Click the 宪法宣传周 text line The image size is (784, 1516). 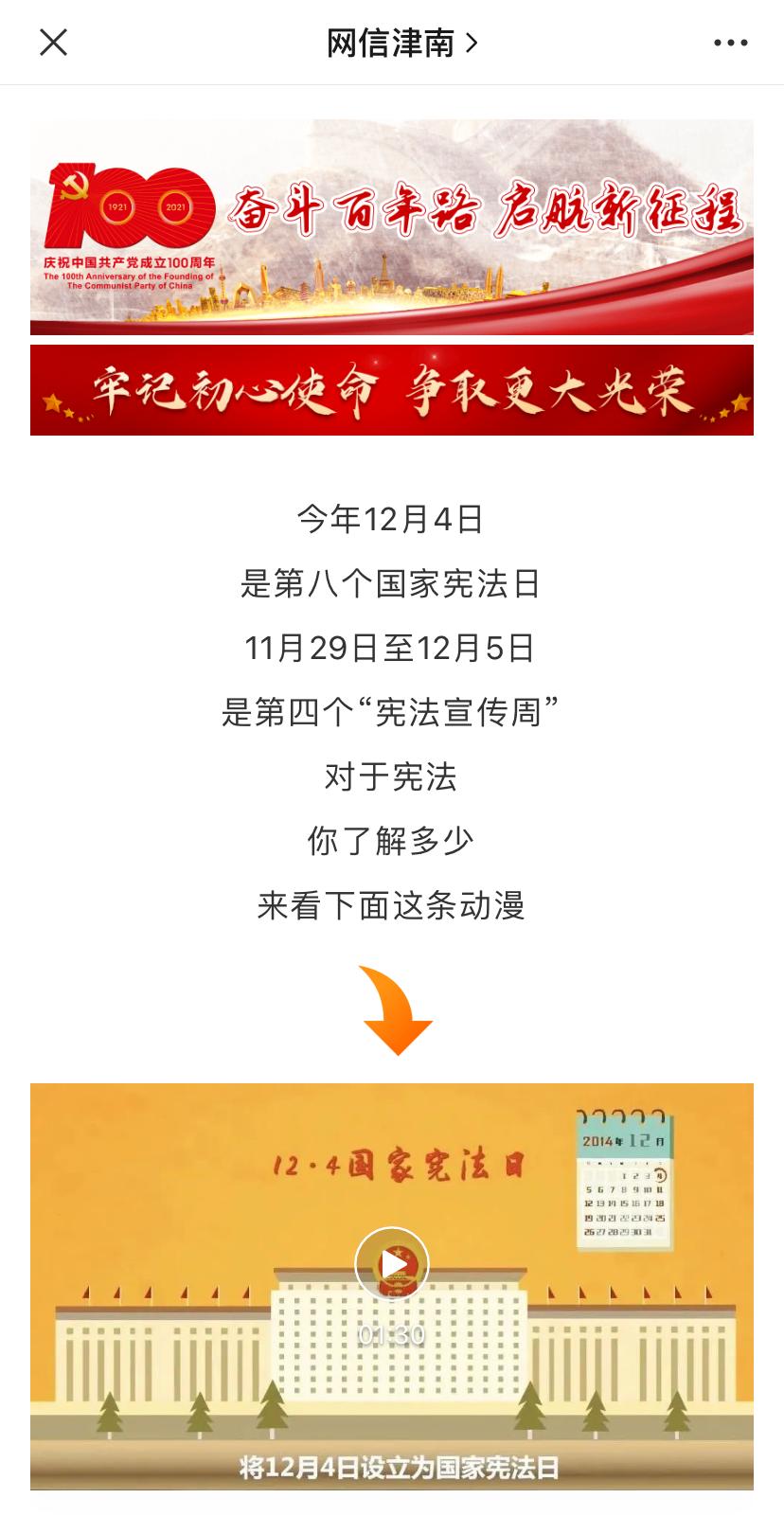click(x=392, y=708)
